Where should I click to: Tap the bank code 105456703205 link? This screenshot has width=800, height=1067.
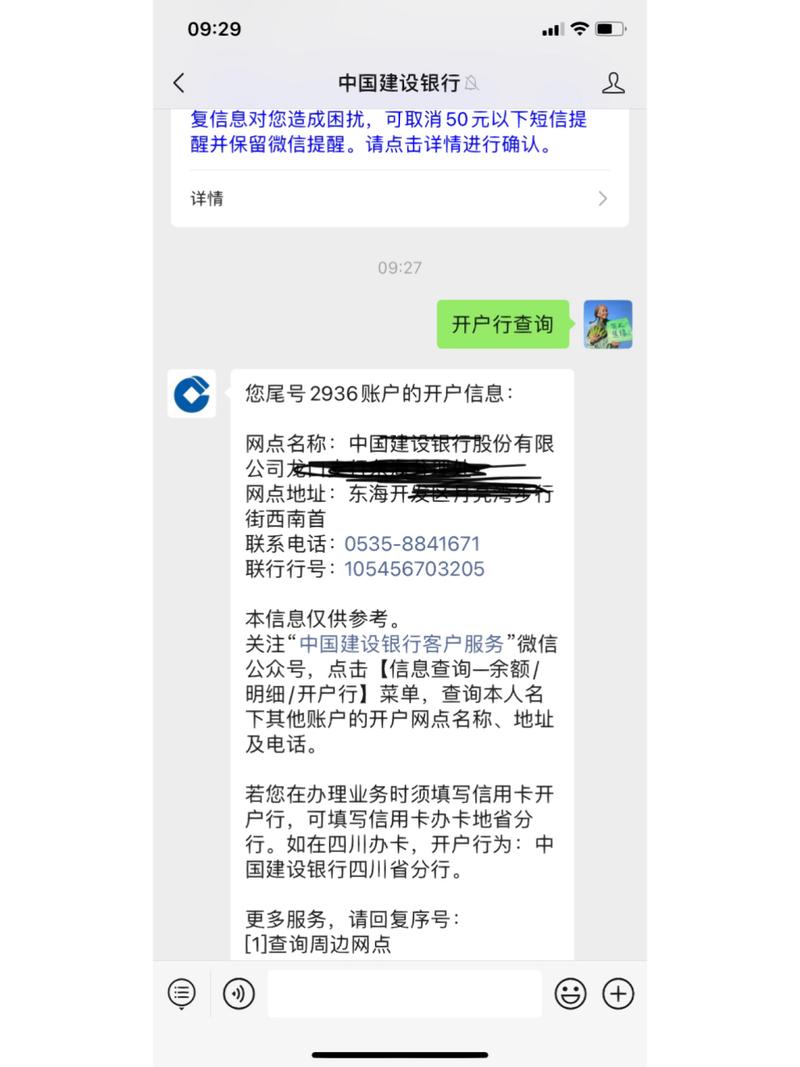coord(414,569)
